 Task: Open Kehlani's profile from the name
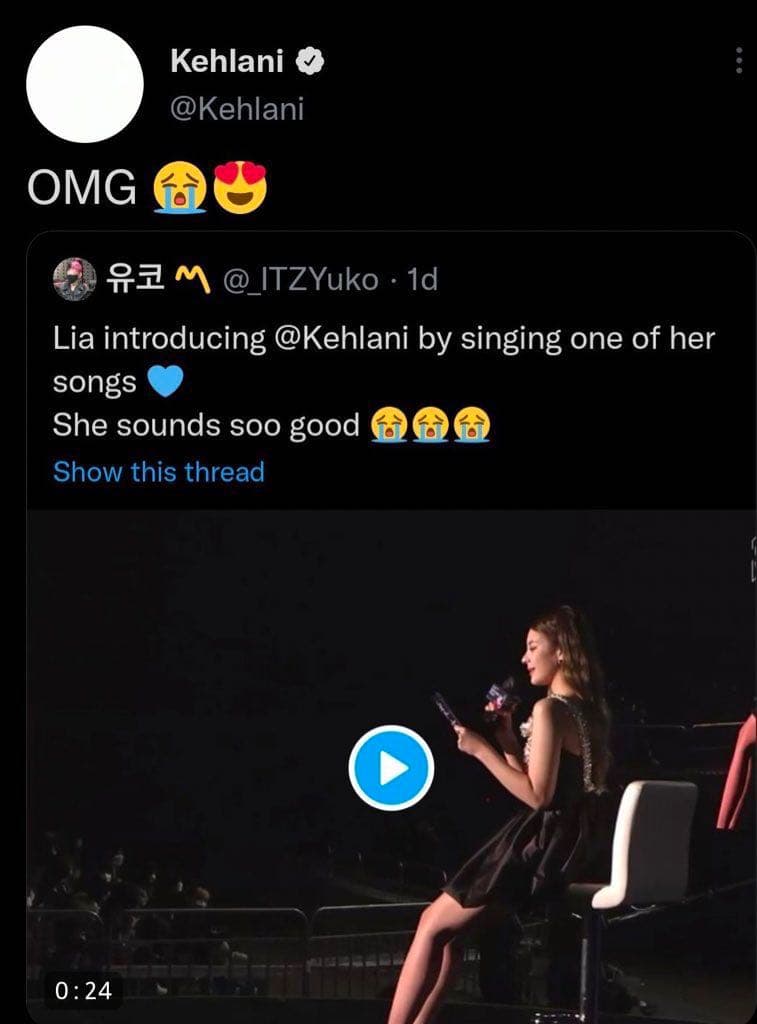point(228,62)
